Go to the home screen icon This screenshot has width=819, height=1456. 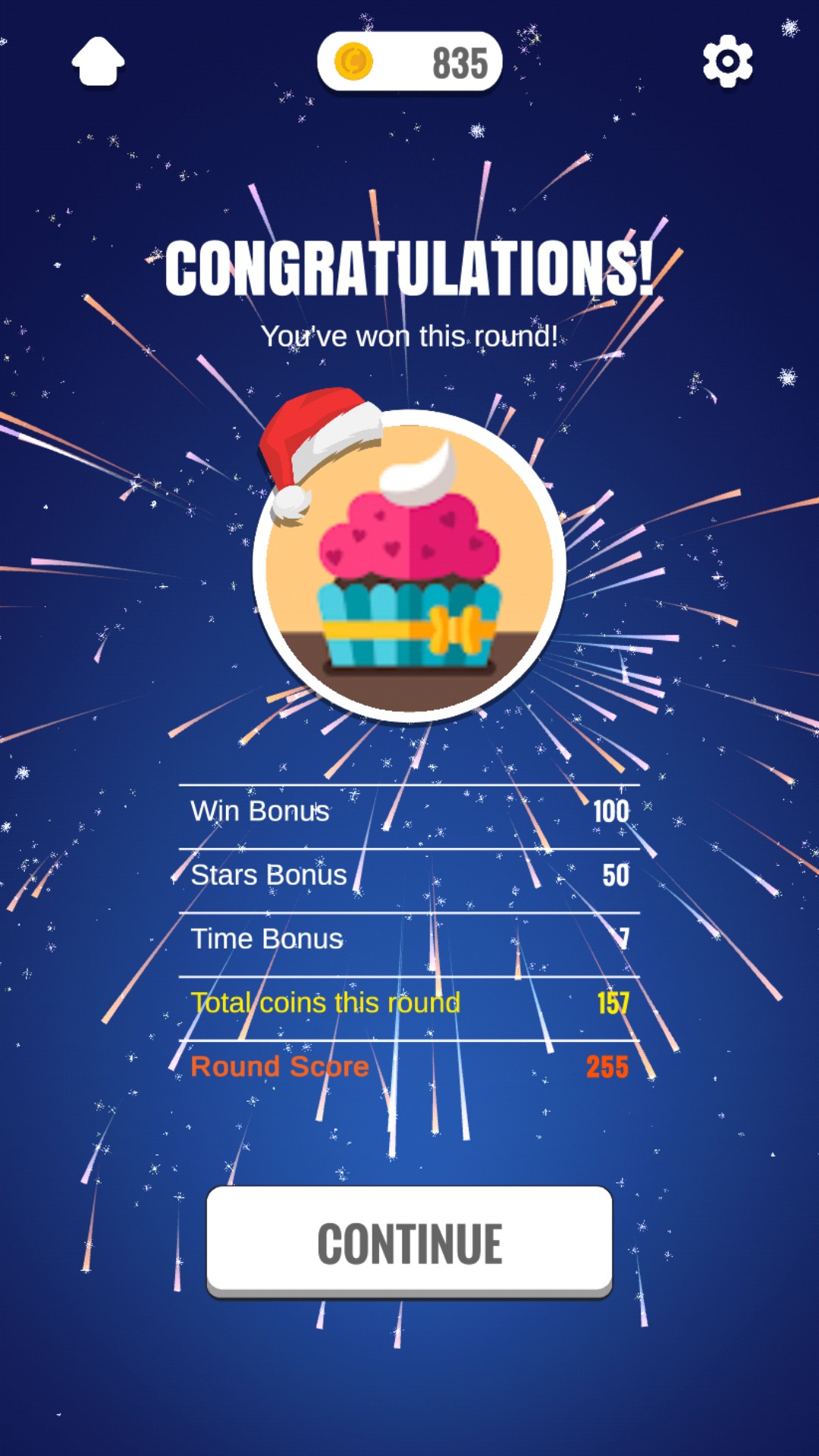[98, 61]
